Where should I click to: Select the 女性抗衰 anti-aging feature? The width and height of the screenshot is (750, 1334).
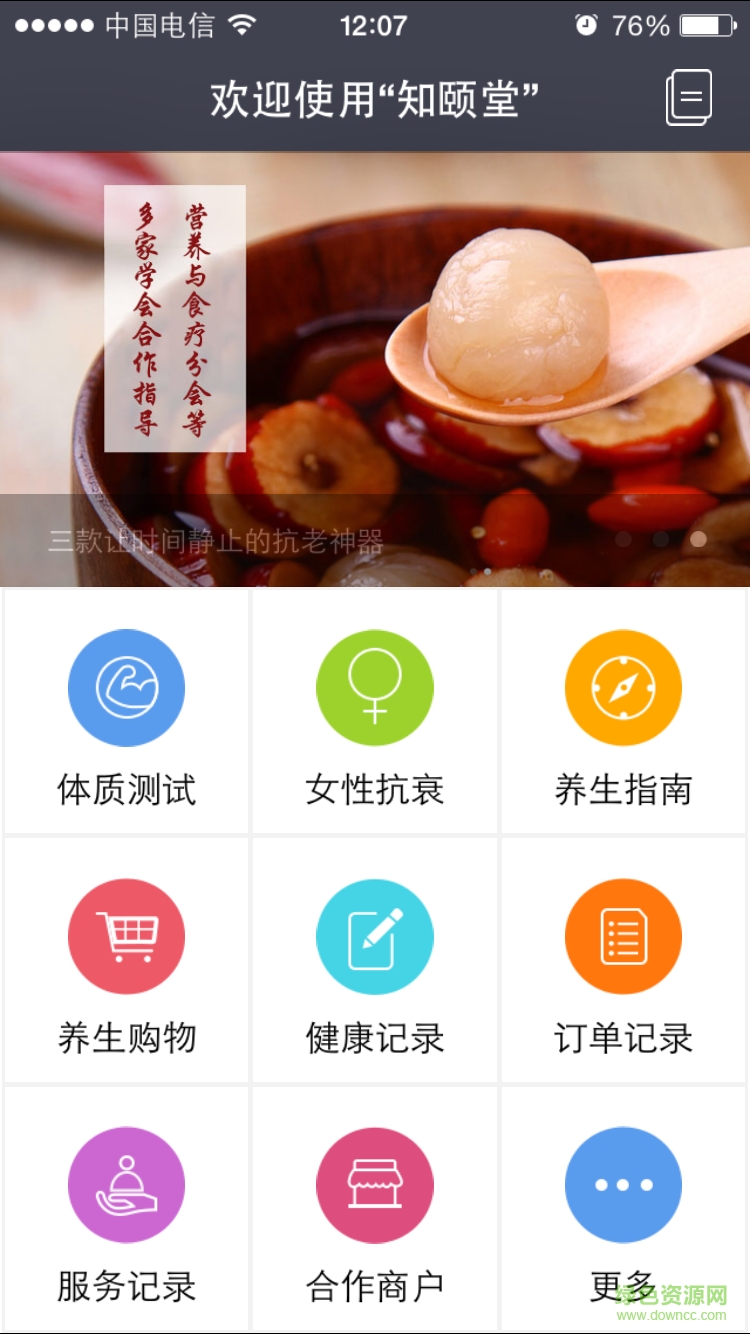(374, 712)
